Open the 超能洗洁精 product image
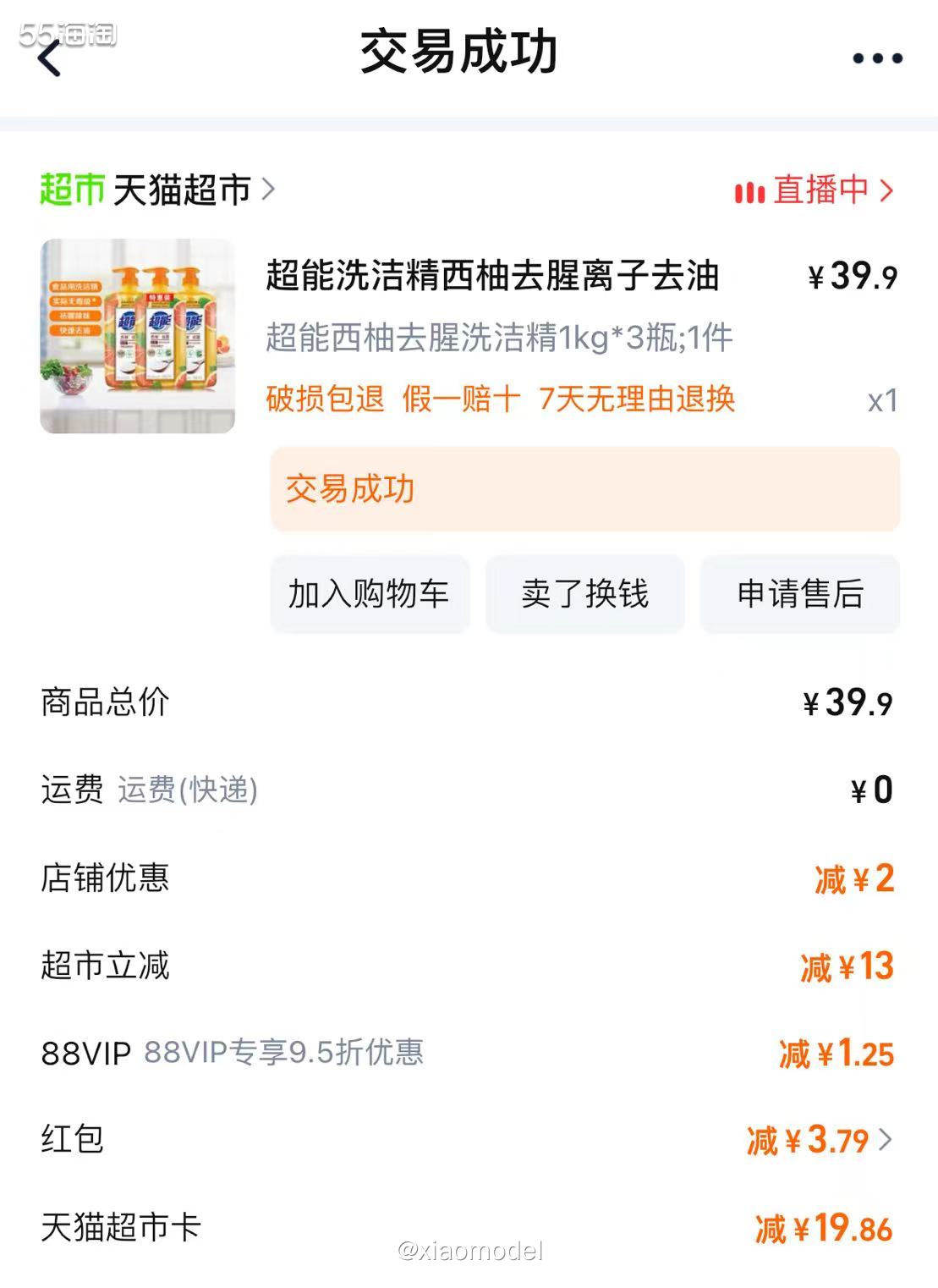The height and width of the screenshot is (1288, 938). [138, 336]
